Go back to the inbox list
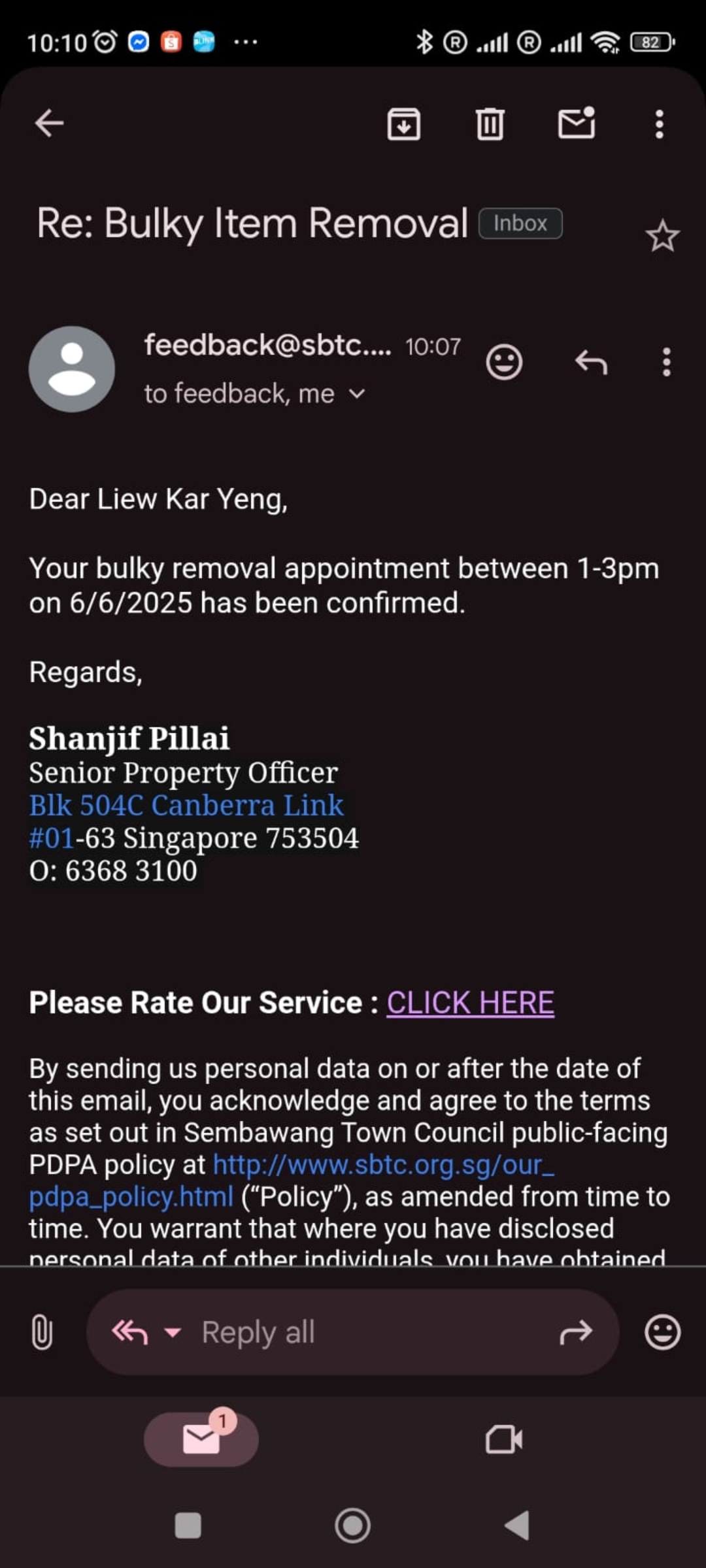Image resolution: width=706 pixels, height=1568 pixels. pyautogui.click(x=49, y=123)
